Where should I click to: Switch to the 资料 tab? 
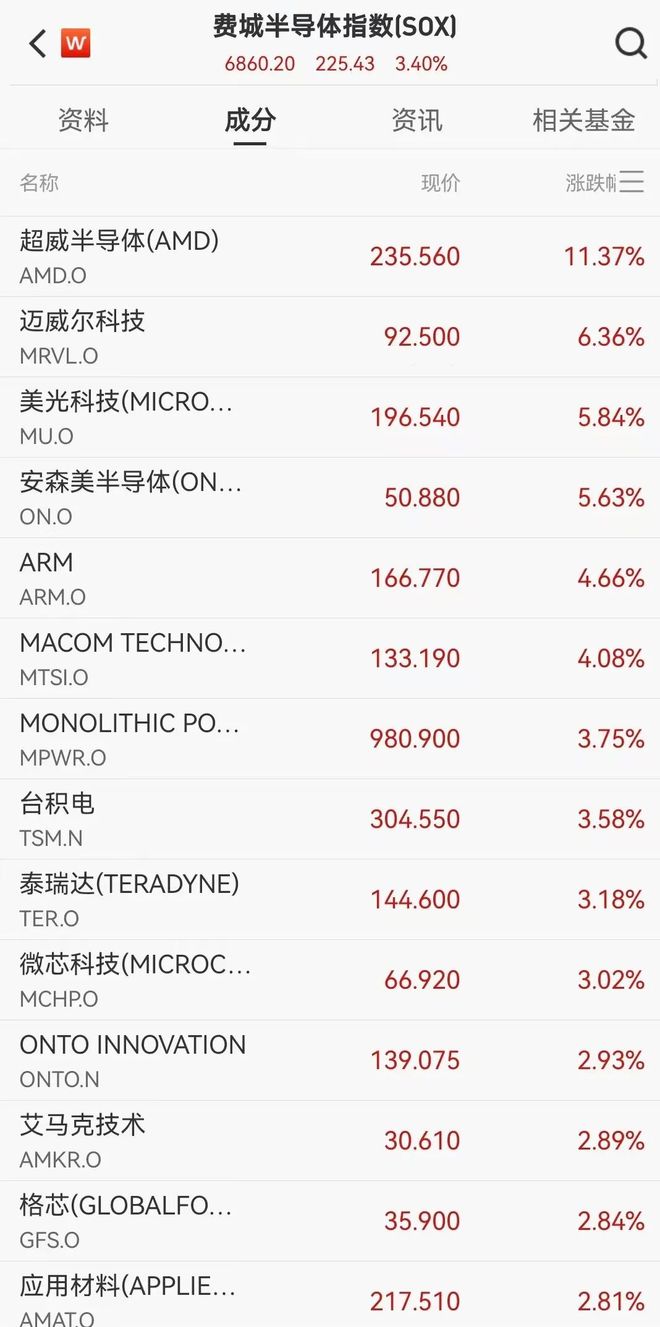point(83,121)
